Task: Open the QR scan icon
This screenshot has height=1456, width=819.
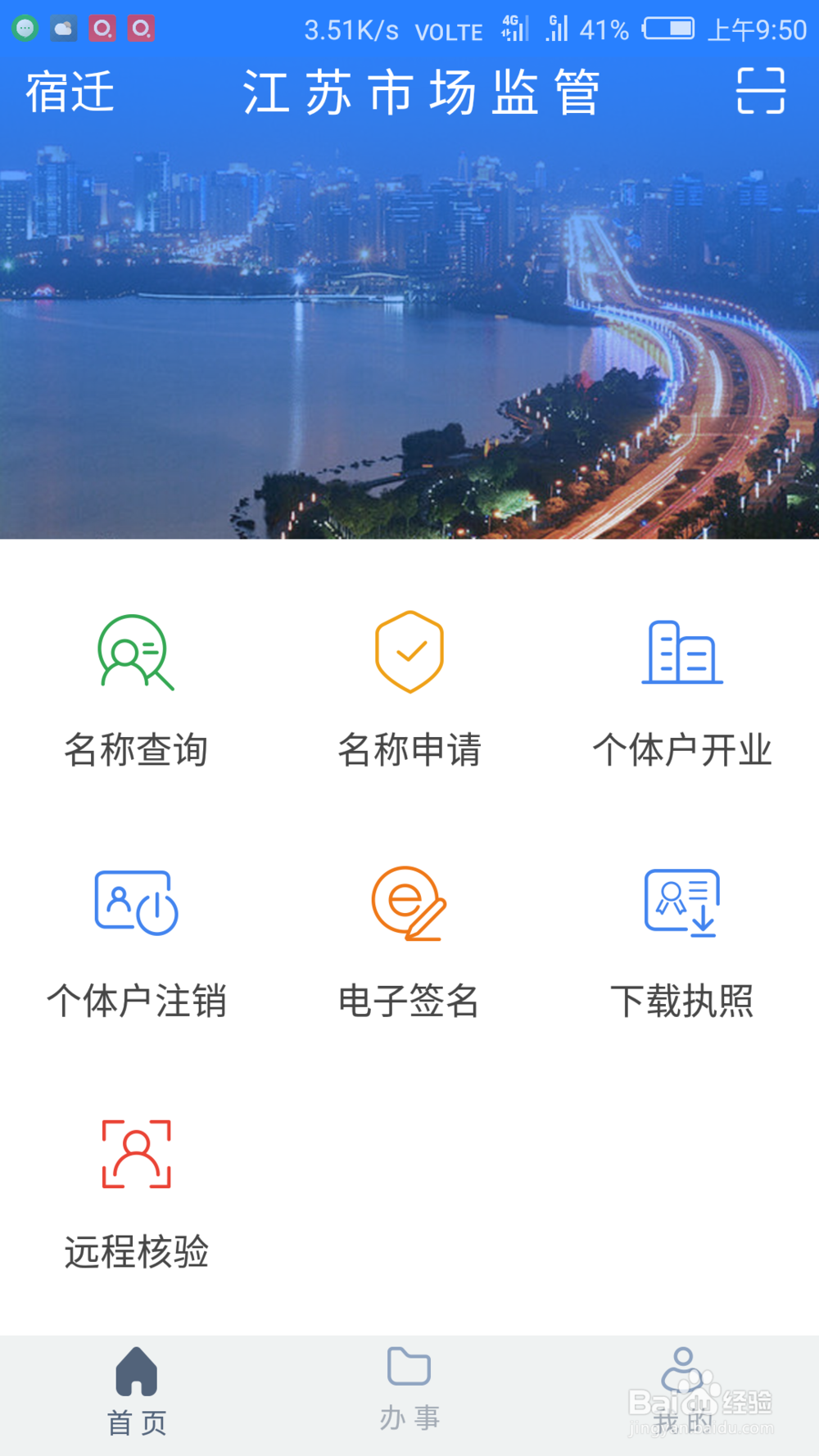Action: 761,91
